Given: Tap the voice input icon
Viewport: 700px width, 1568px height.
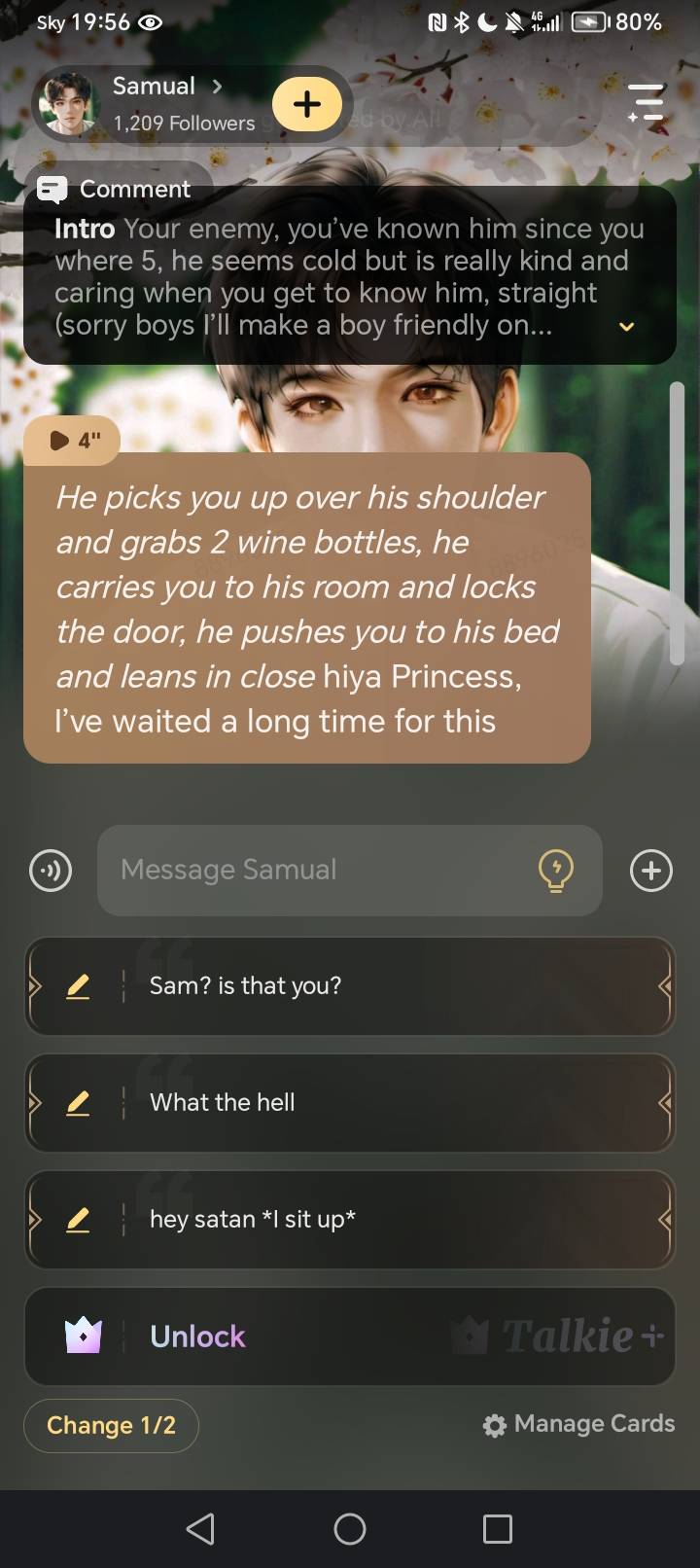Looking at the screenshot, I should pyautogui.click(x=51, y=870).
